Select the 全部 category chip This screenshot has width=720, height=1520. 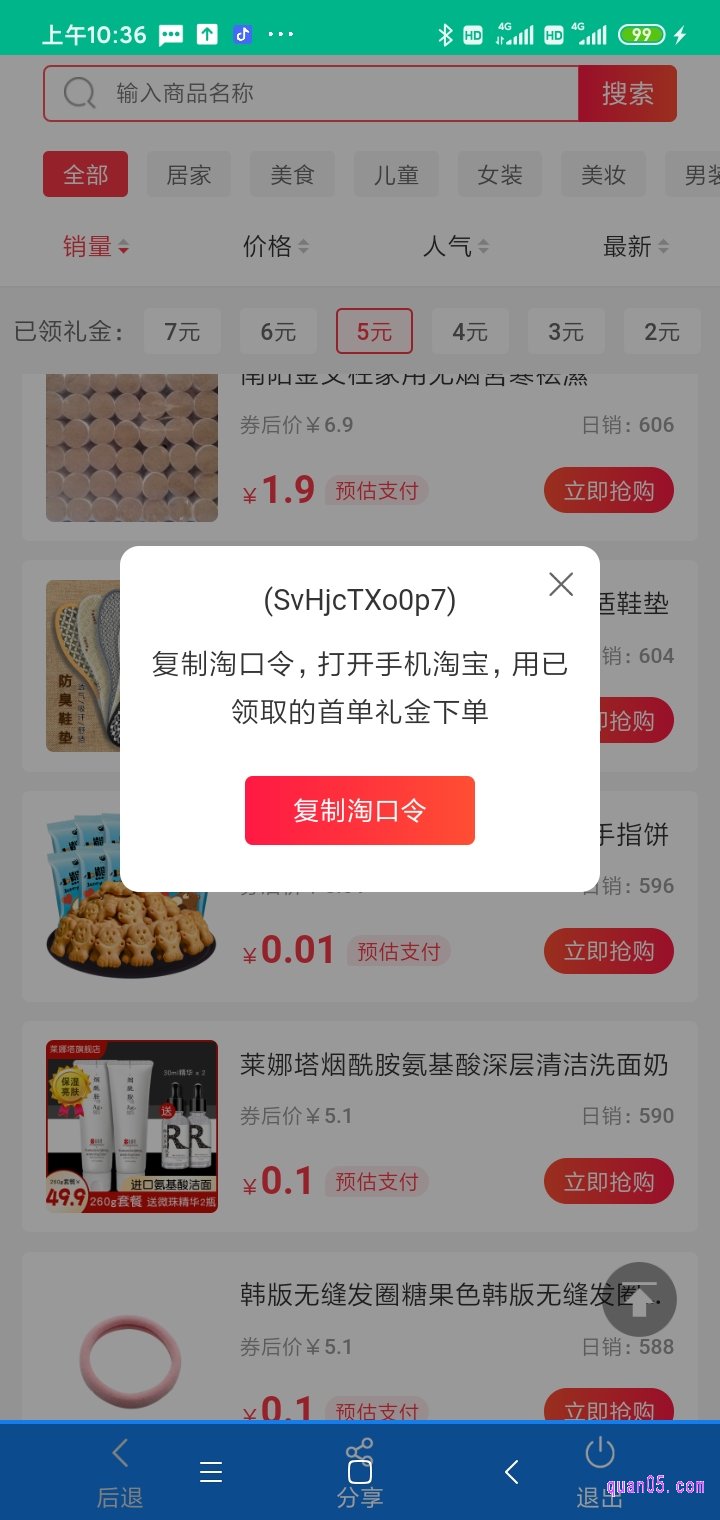(x=86, y=175)
